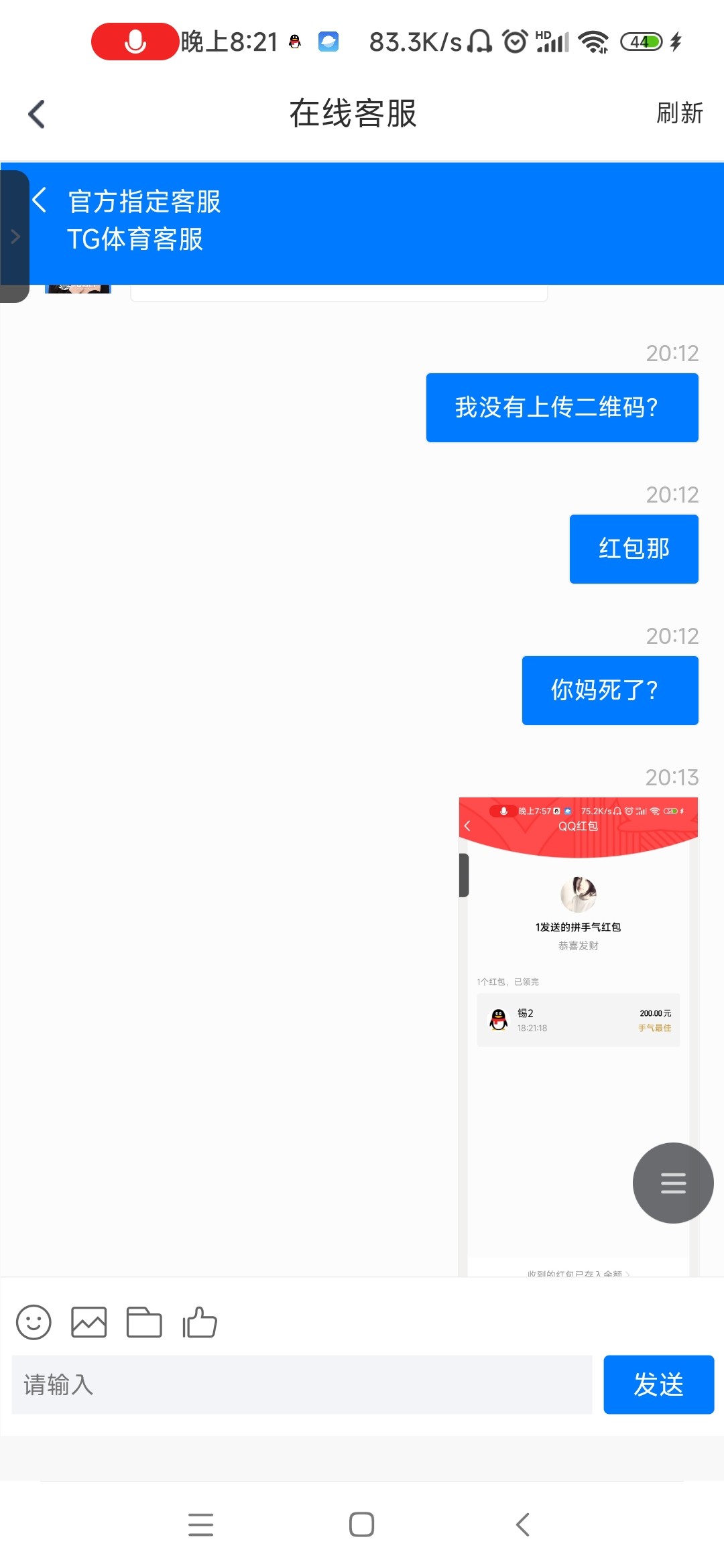Screen dimensions: 724x1568
Task: Rate the service with the thumbs-up icon
Action: tap(200, 1322)
